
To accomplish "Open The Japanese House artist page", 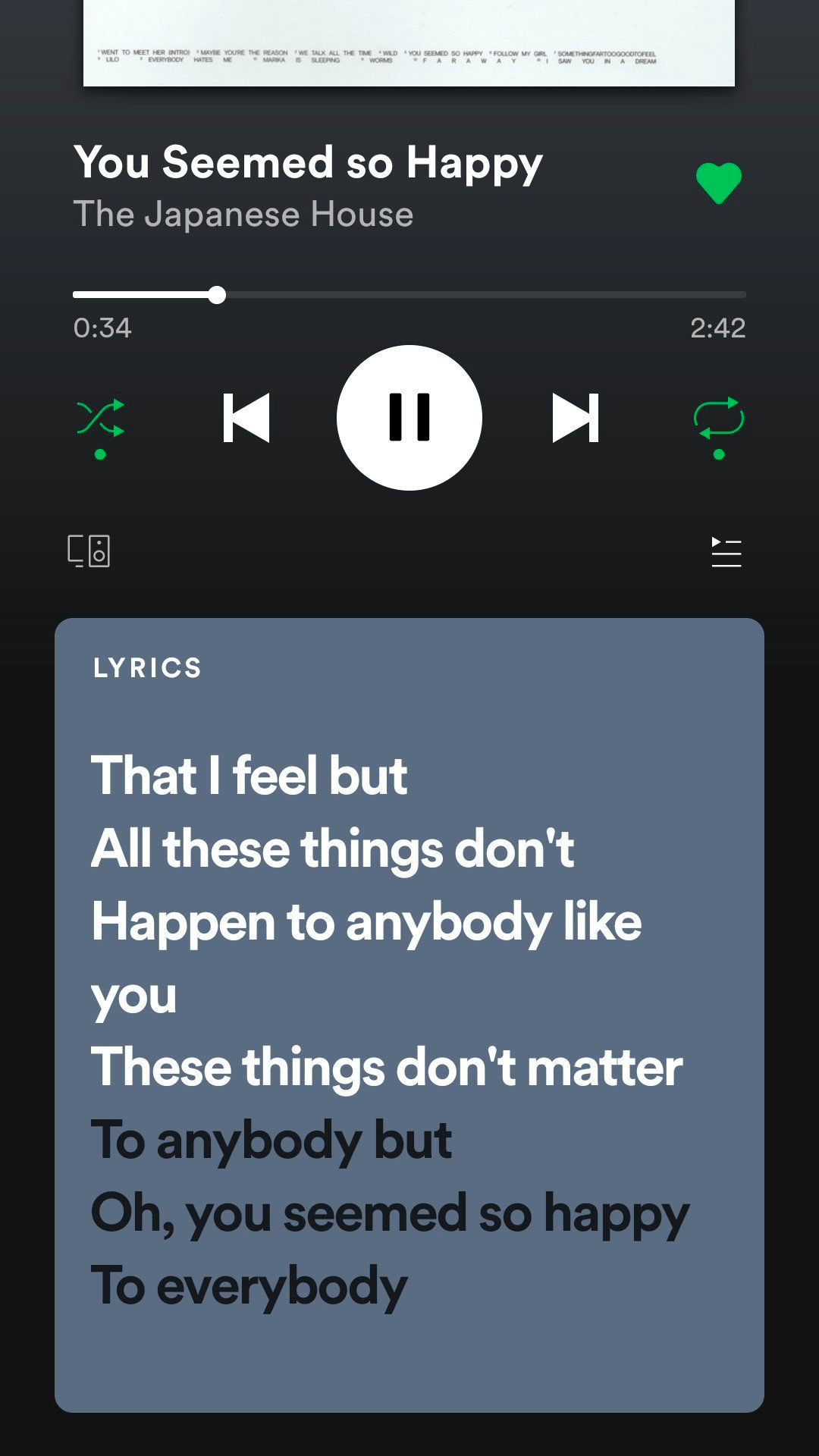I will click(x=243, y=215).
